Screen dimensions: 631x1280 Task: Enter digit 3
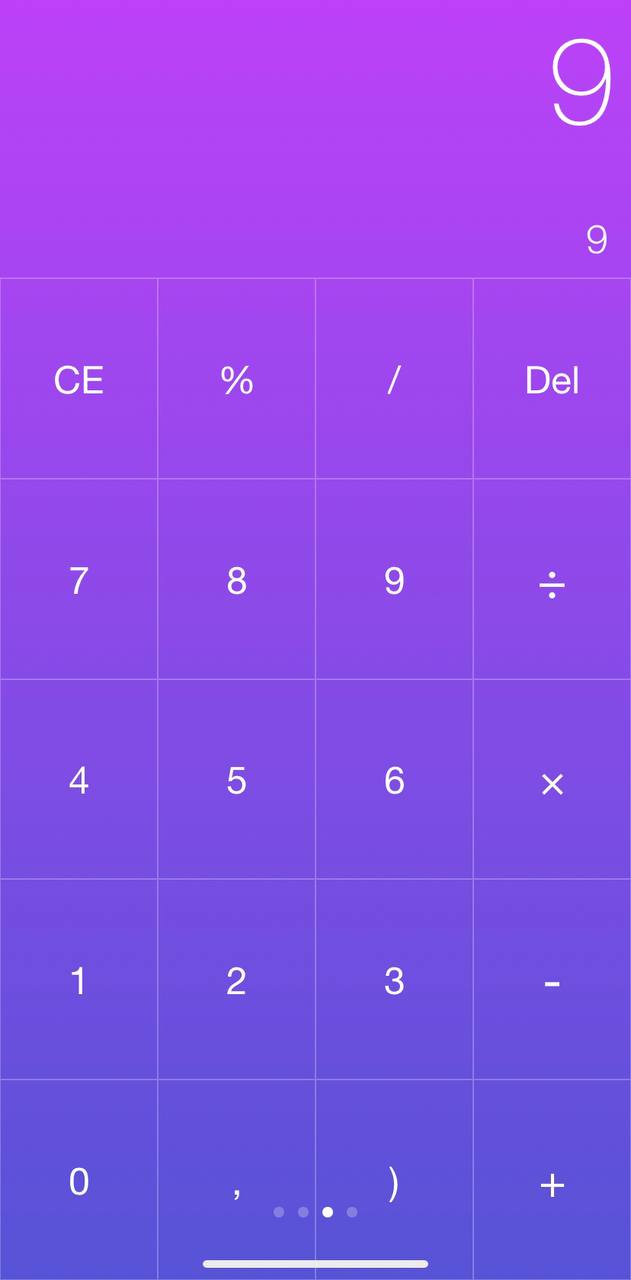tap(394, 981)
